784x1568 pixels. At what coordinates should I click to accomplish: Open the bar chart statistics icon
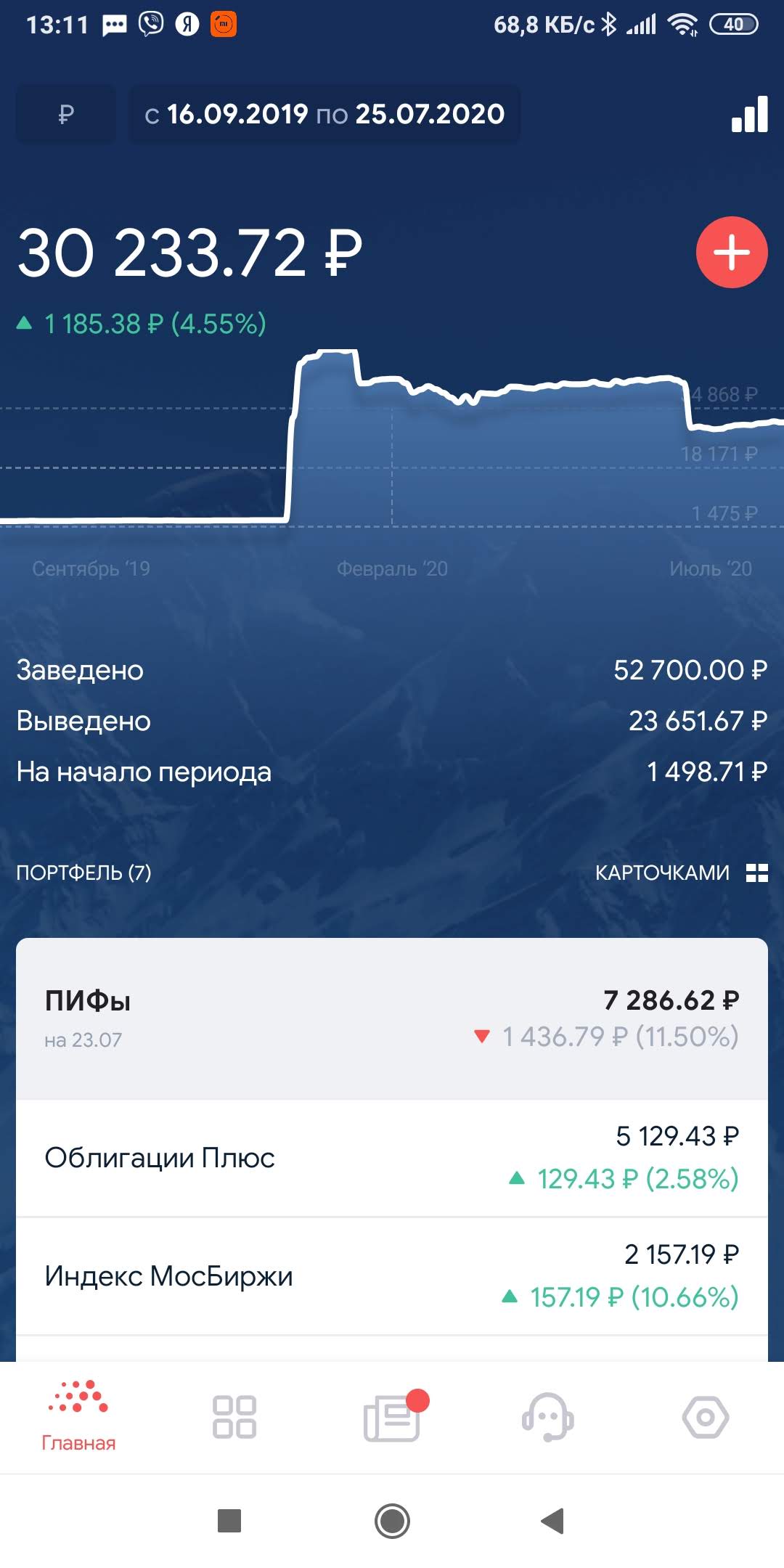[x=749, y=115]
